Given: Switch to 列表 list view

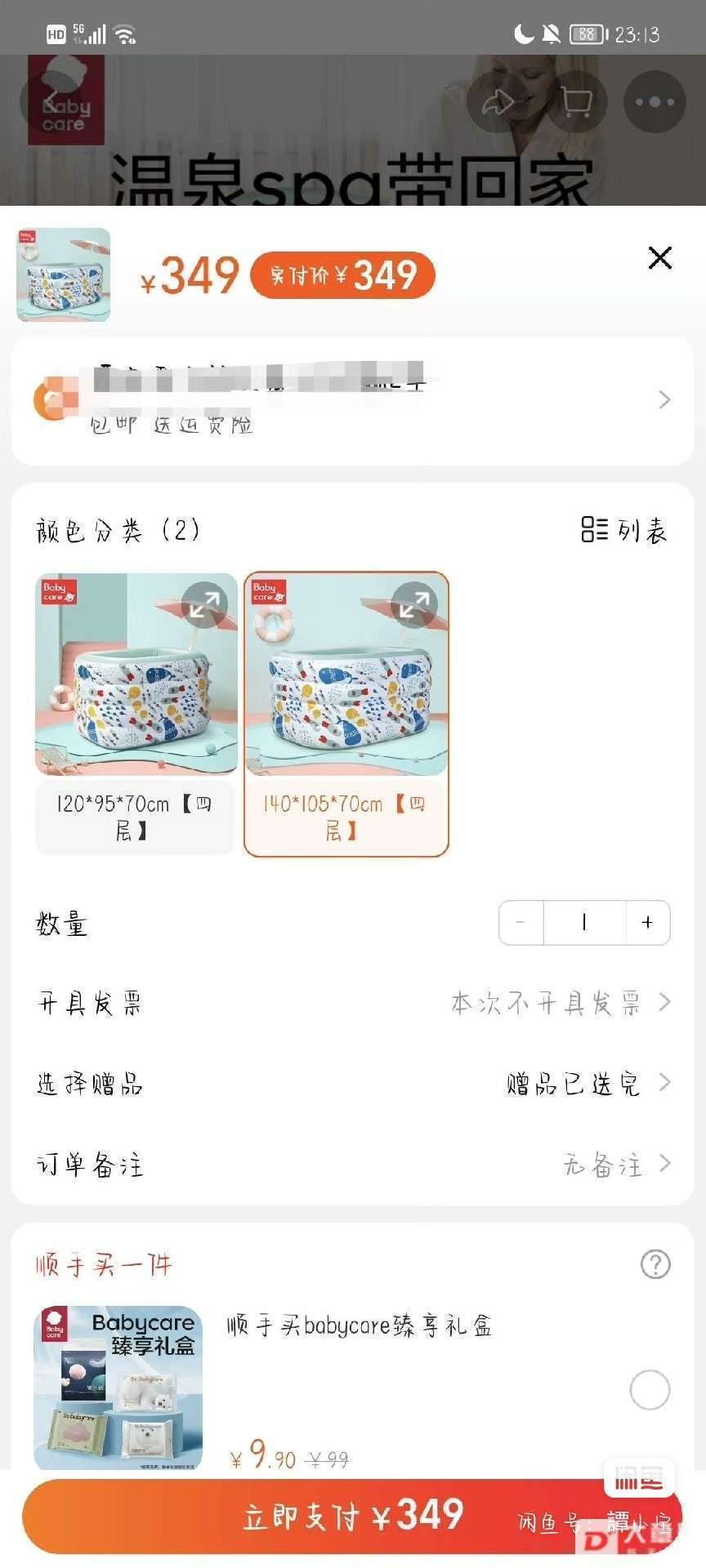Looking at the screenshot, I should [x=624, y=530].
